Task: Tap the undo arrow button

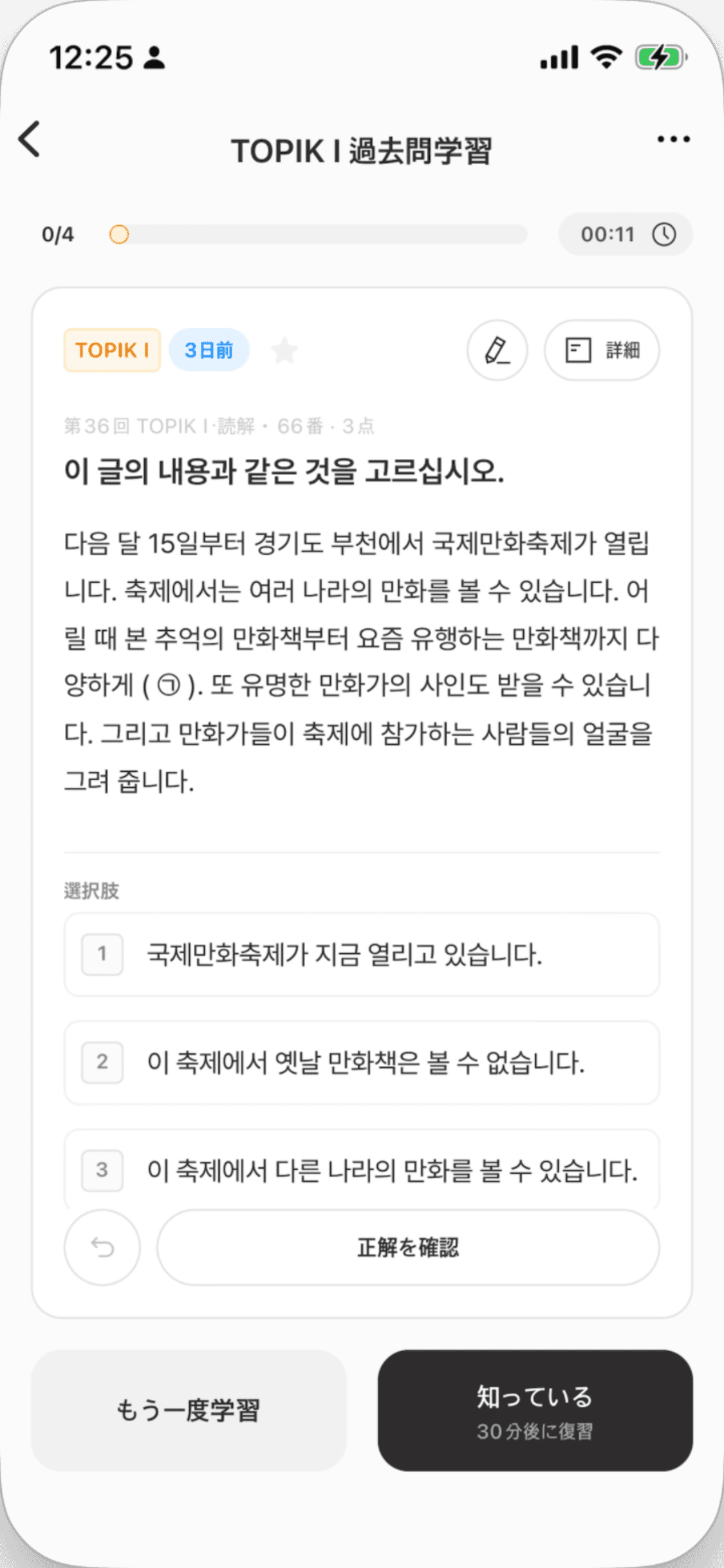Action: [102, 1247]
